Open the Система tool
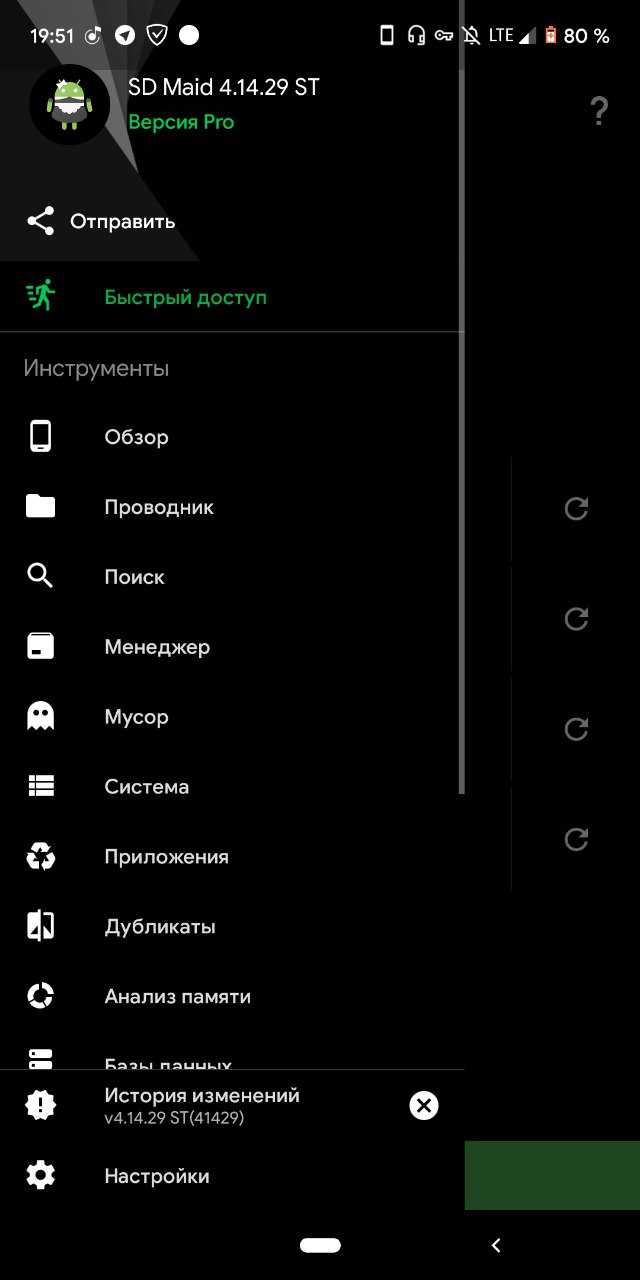Image resolution: width=640 pixels, height=1280 pixels. click(x=146, y=787)
